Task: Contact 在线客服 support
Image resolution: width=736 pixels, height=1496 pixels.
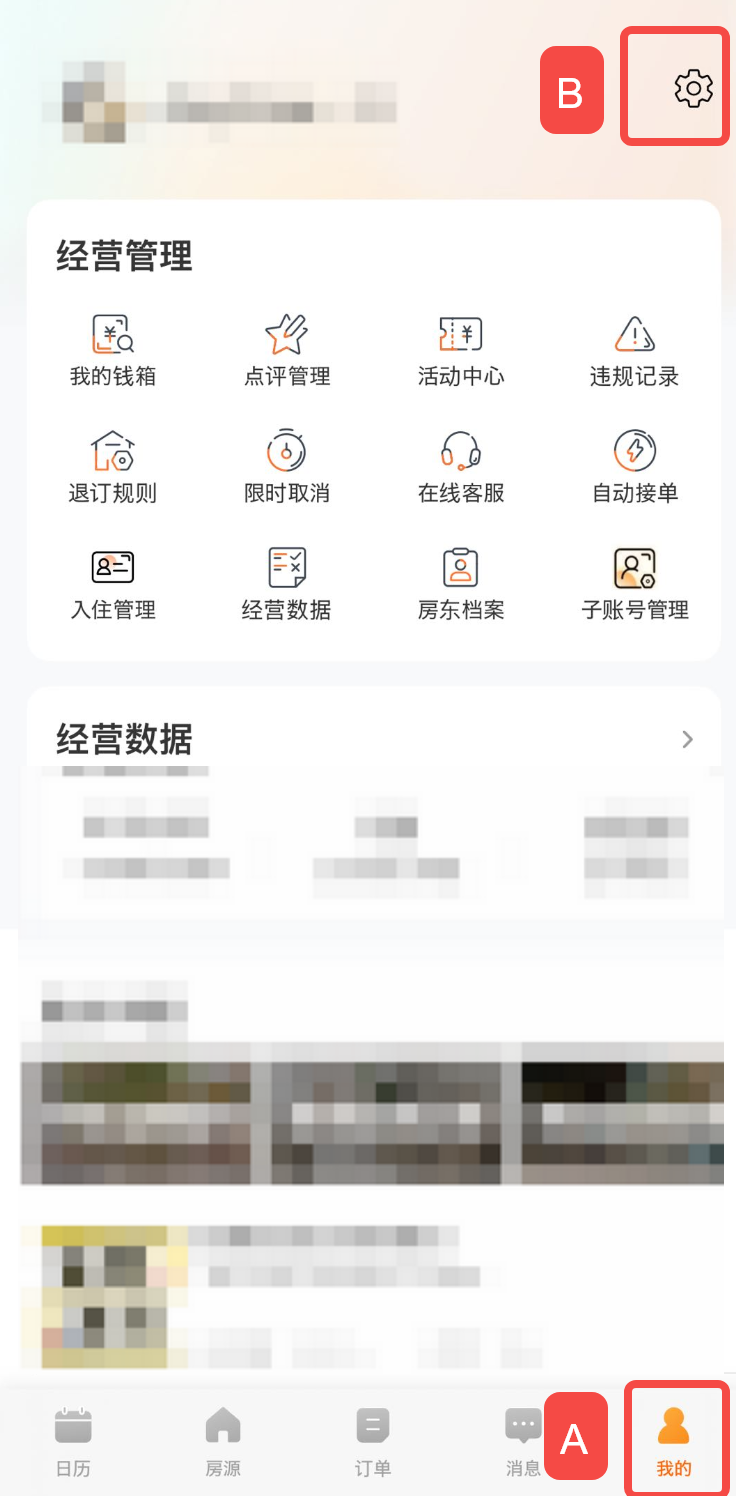Action: (x=461, y=467)
